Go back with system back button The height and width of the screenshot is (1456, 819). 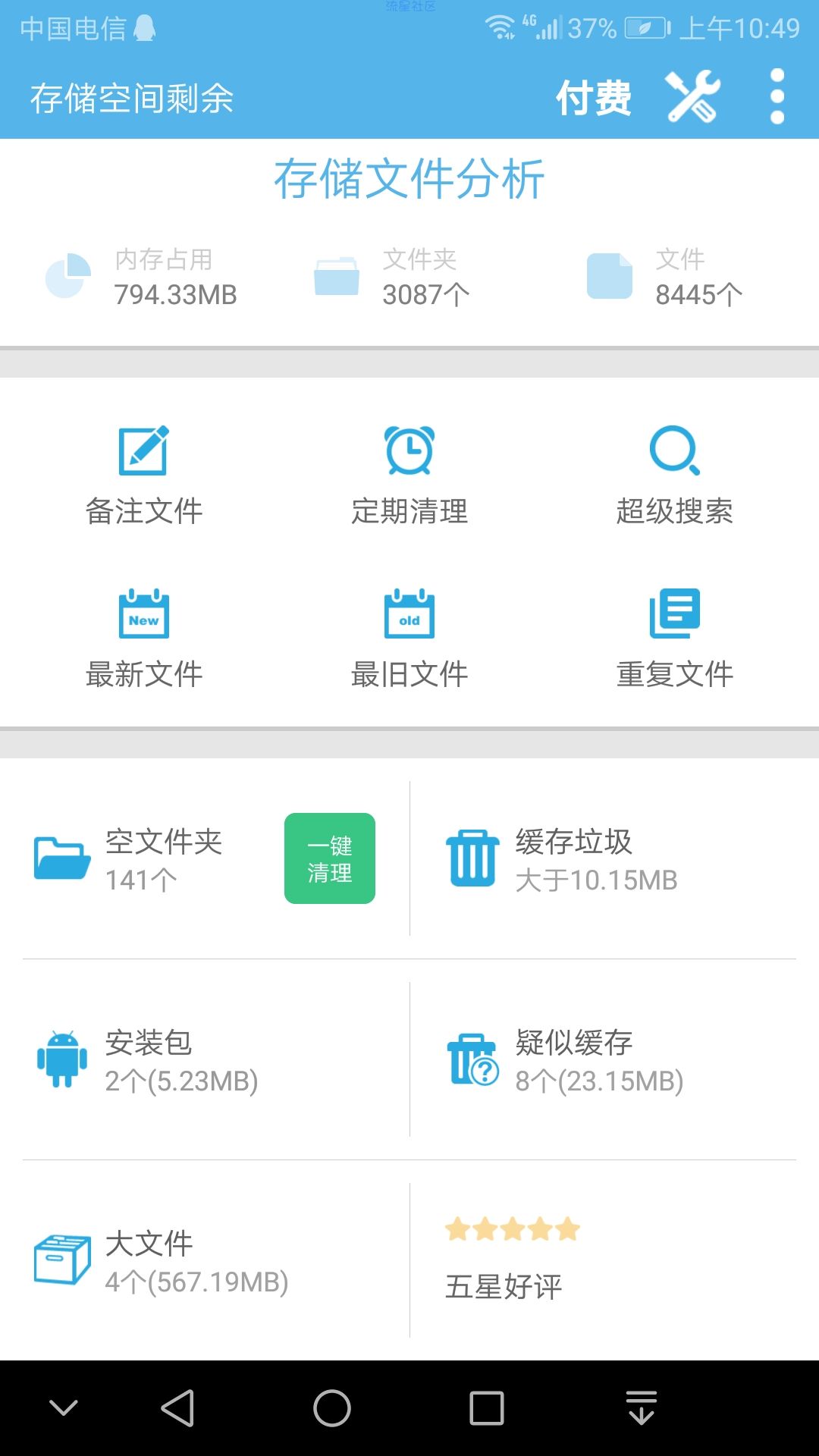pyautogui.click(x=178, y=1408)
